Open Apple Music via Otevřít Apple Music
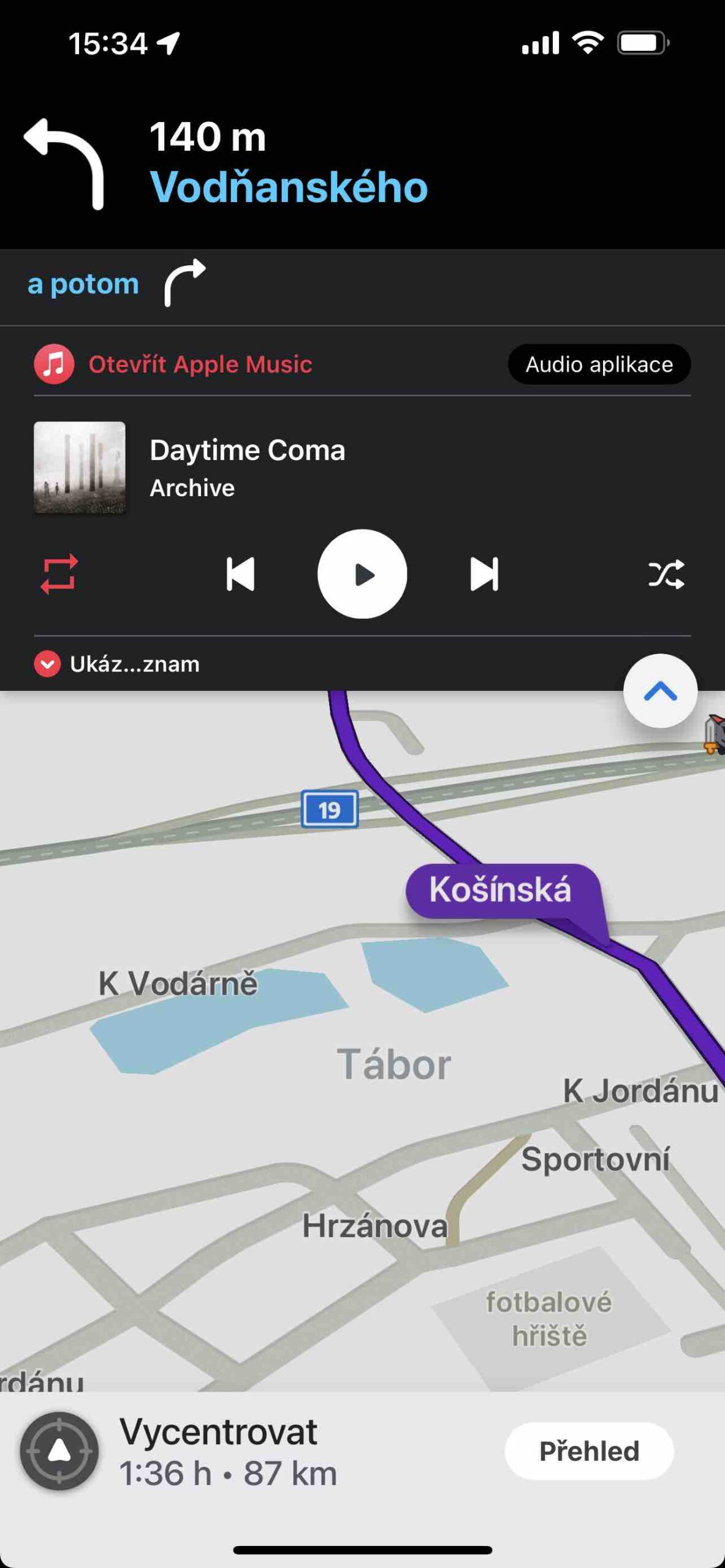Viewport: 725px width, 1568px height. pos(200,364)
